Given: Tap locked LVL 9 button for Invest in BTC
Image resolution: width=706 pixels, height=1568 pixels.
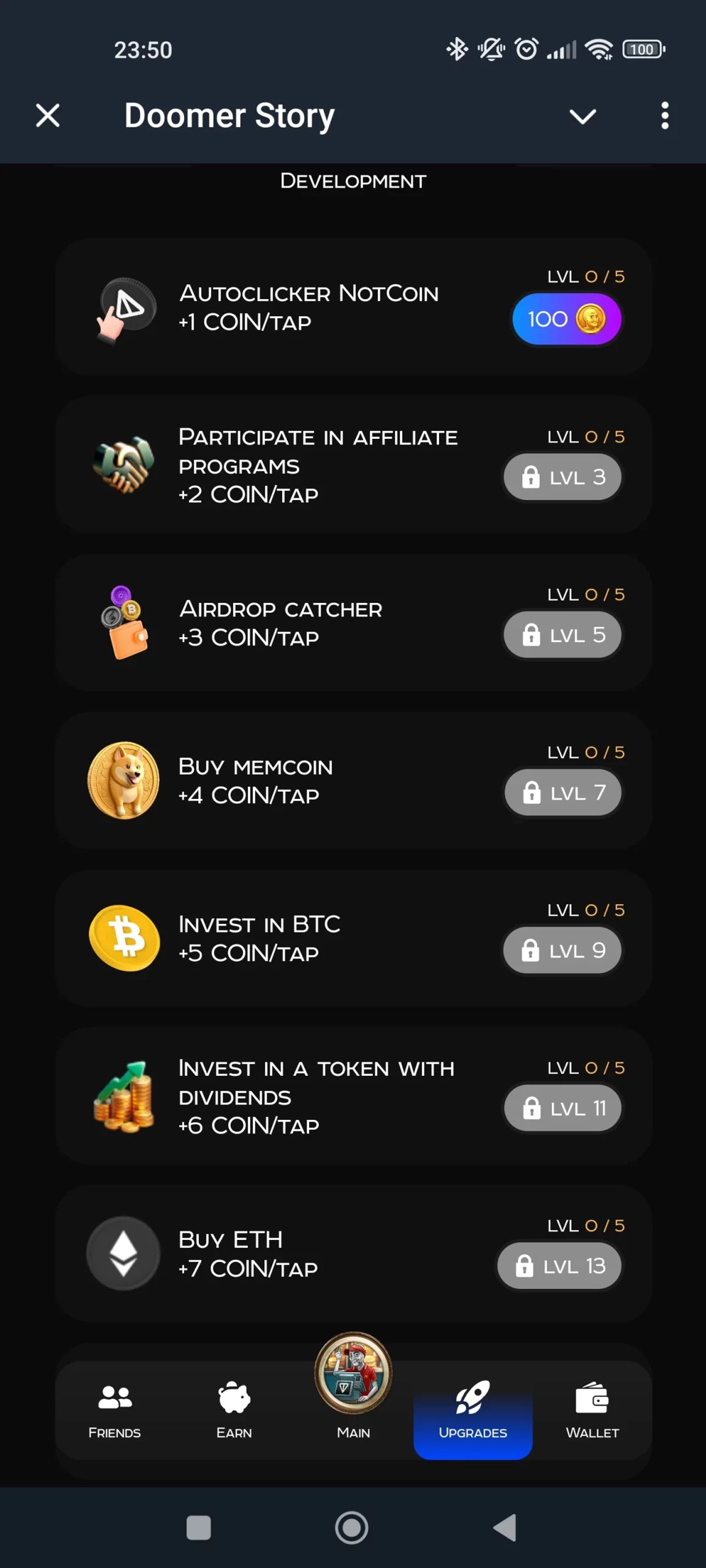Looking at the screenshot, I should [x=562, y=950].
